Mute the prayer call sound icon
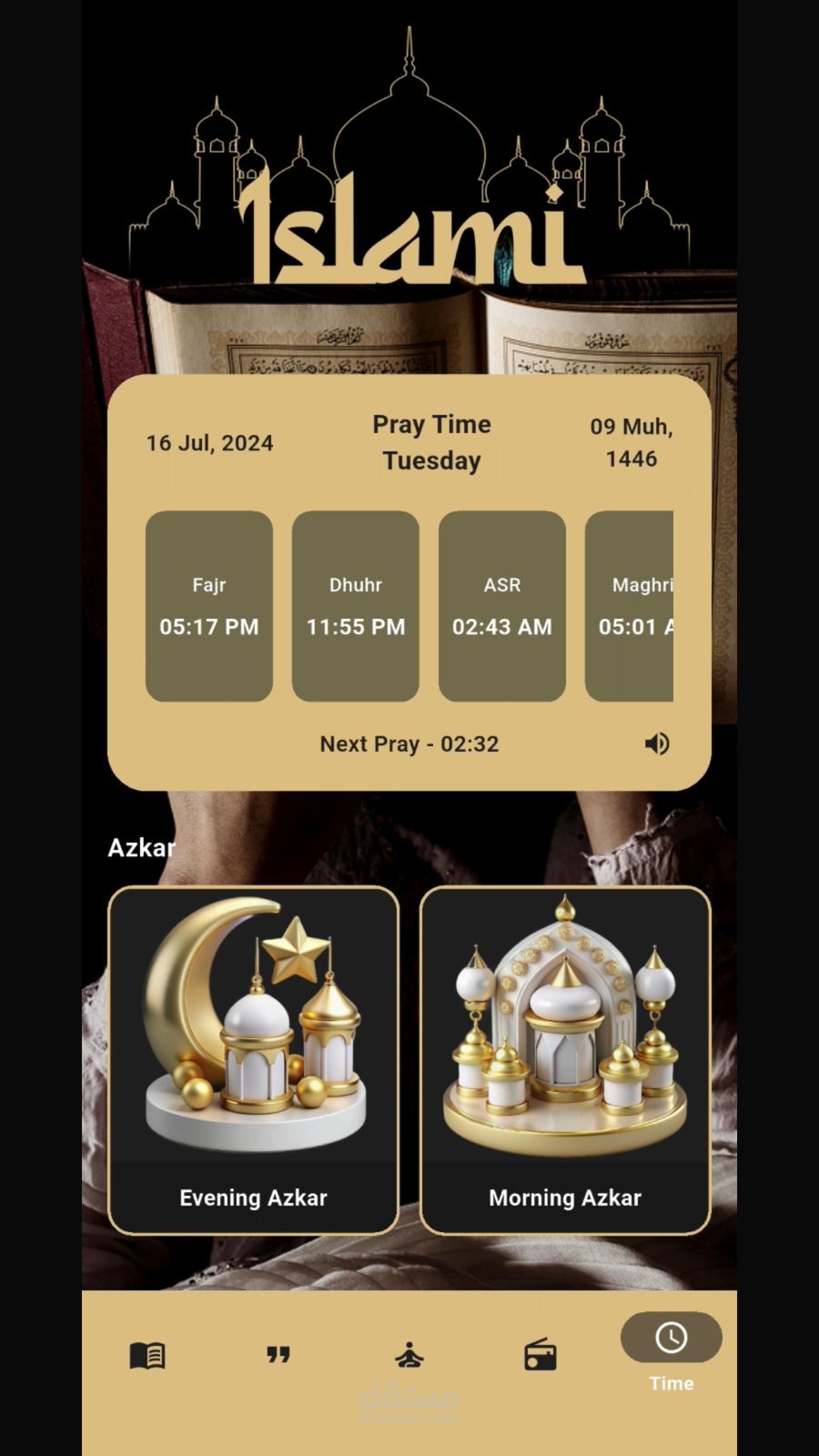This screenshot has height=1456, width=819. click(x=657, y=743)
